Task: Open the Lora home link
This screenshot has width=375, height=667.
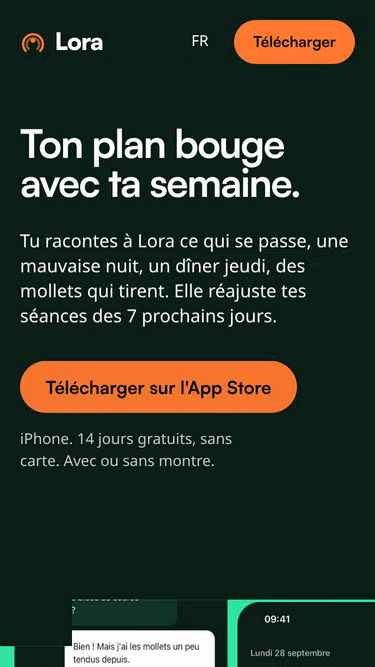Action: tap(62, 42)
